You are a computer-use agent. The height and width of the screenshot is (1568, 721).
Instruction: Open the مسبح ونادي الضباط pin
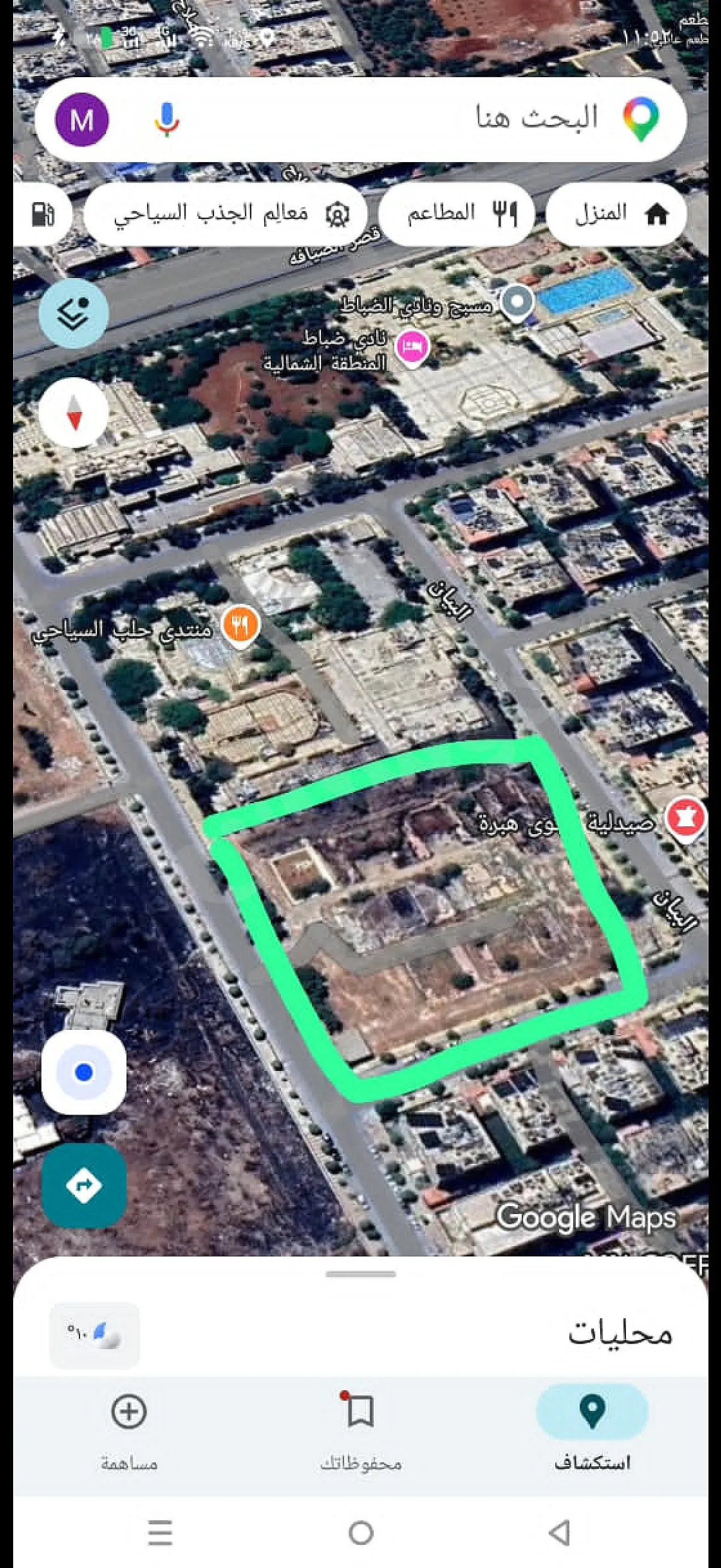click(517, 302)
